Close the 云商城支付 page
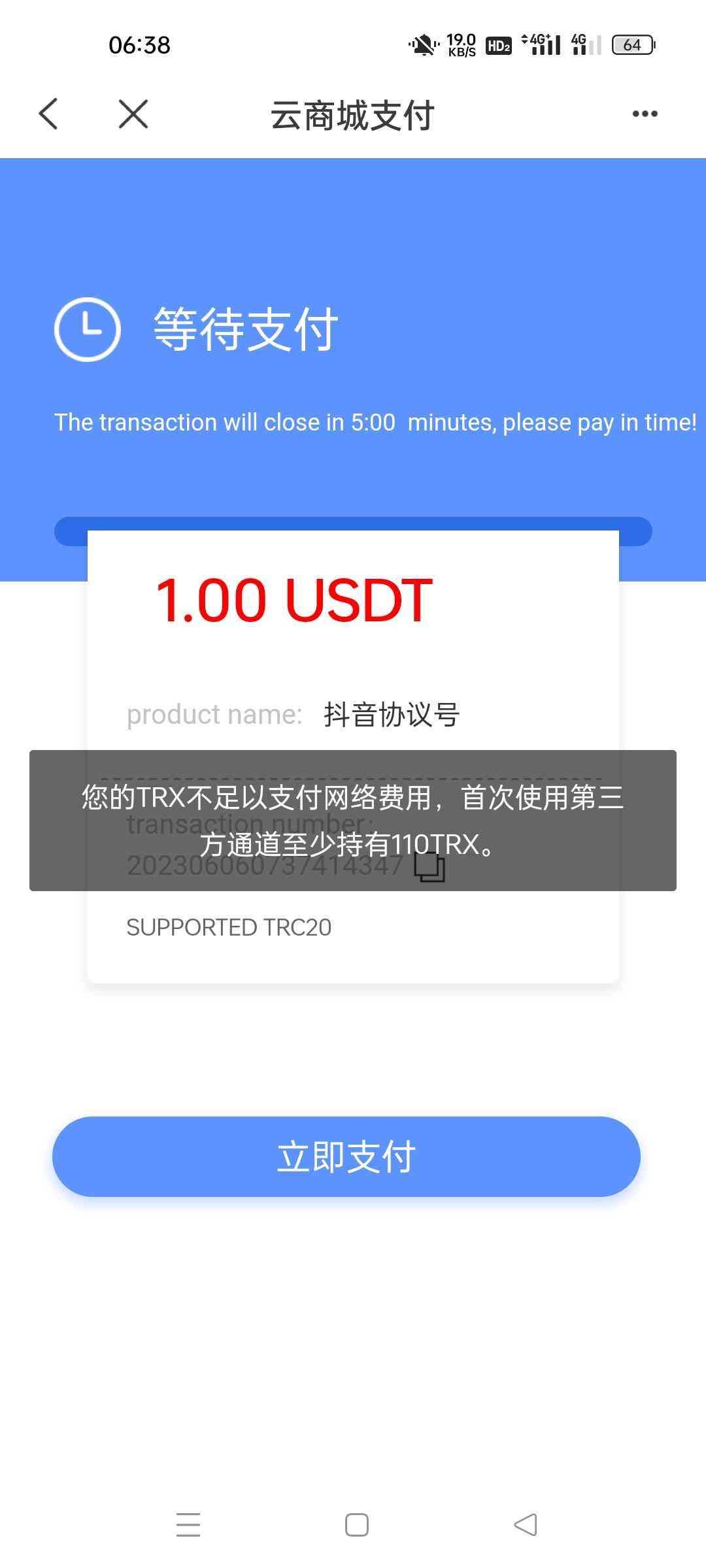The image size is (706, 1568). 133,114
